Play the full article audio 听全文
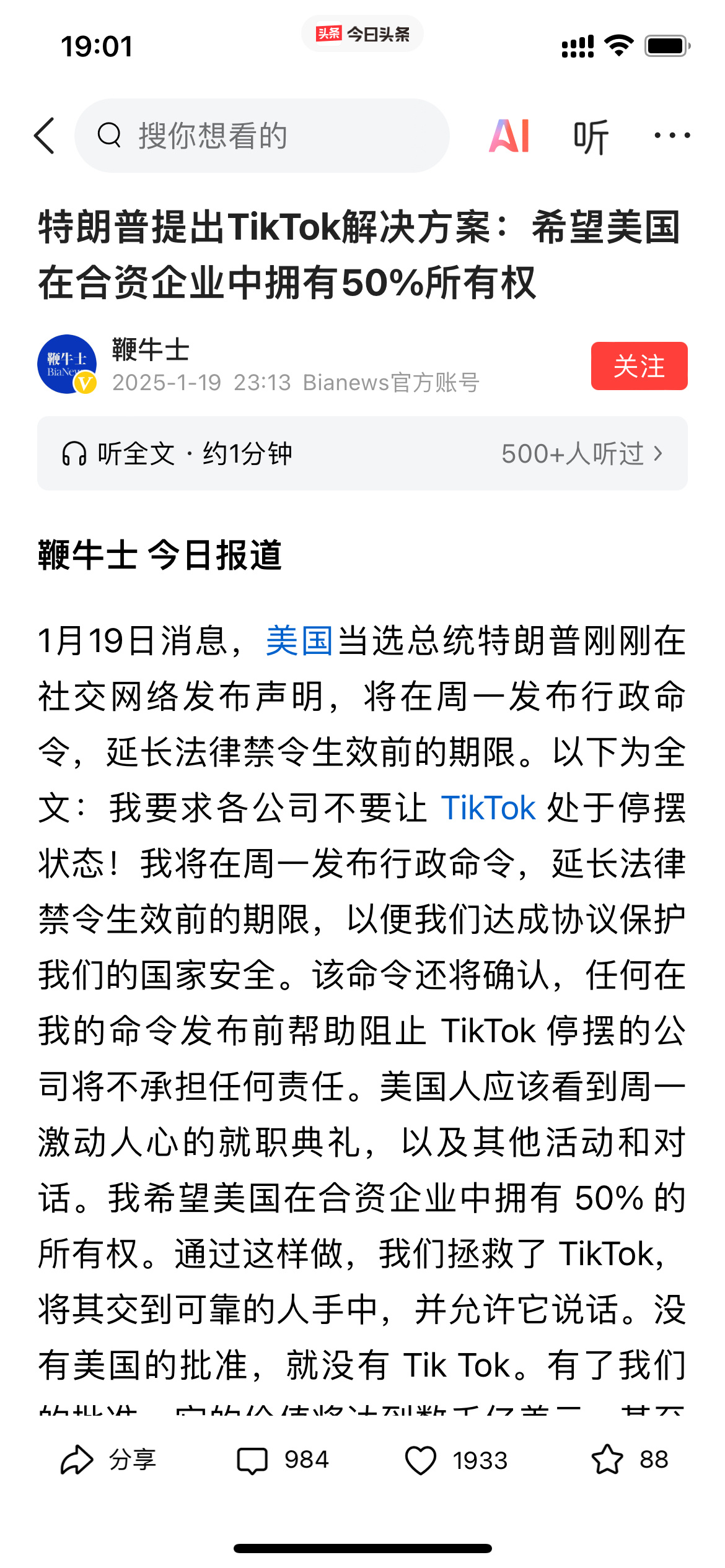 (177, 454)
